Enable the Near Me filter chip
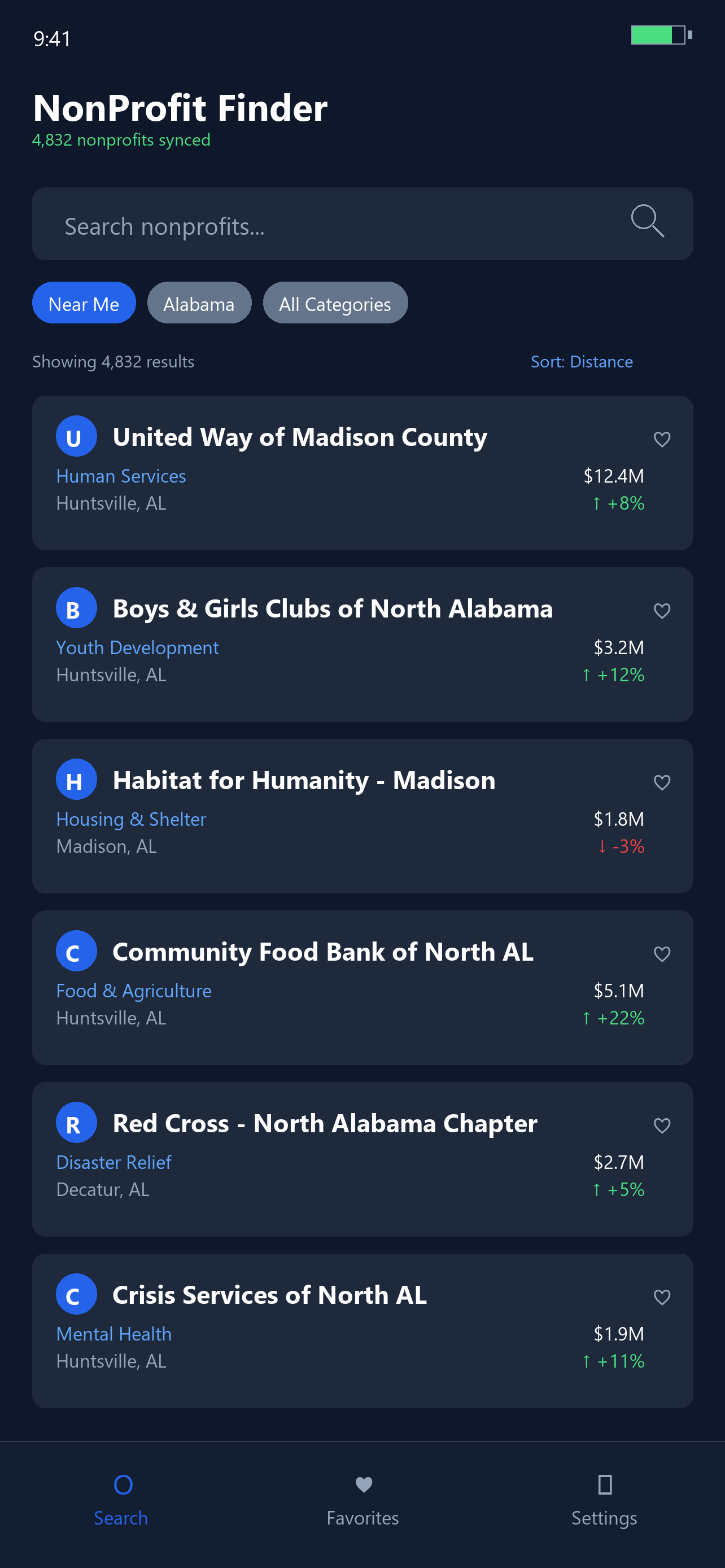The height and width of the screenshot is (1568, 725). tap(84, 303)
